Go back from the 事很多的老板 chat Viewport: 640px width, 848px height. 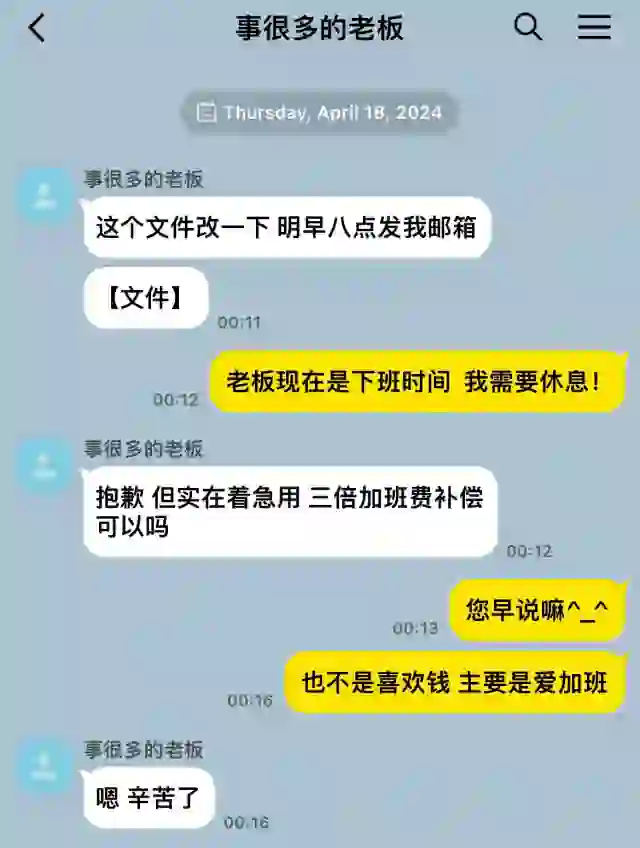[37, 28]
